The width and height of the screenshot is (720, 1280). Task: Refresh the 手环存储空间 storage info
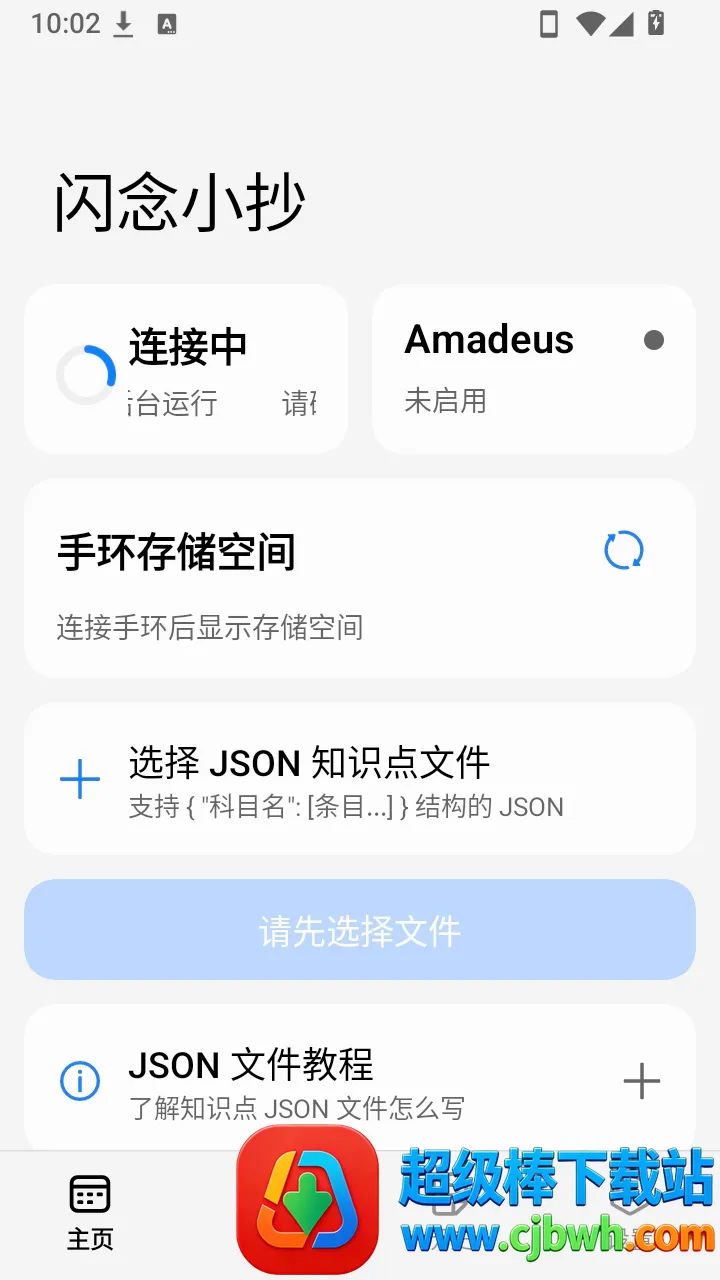(624, 551)
